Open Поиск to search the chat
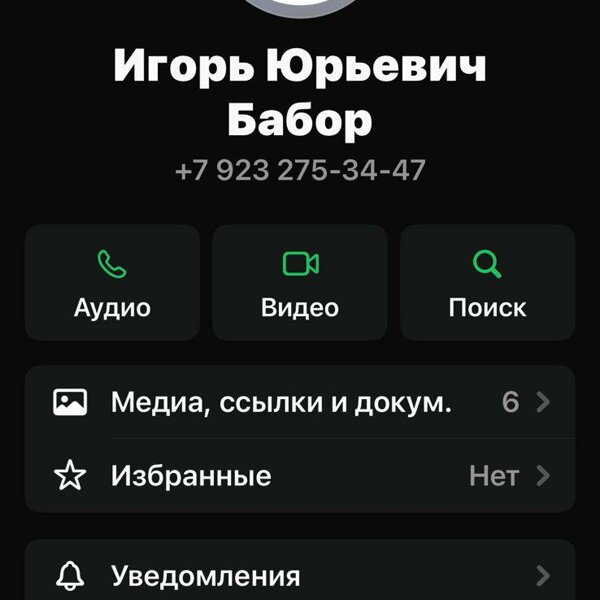Viewport: 600px width, 600px height. point(487,283)
